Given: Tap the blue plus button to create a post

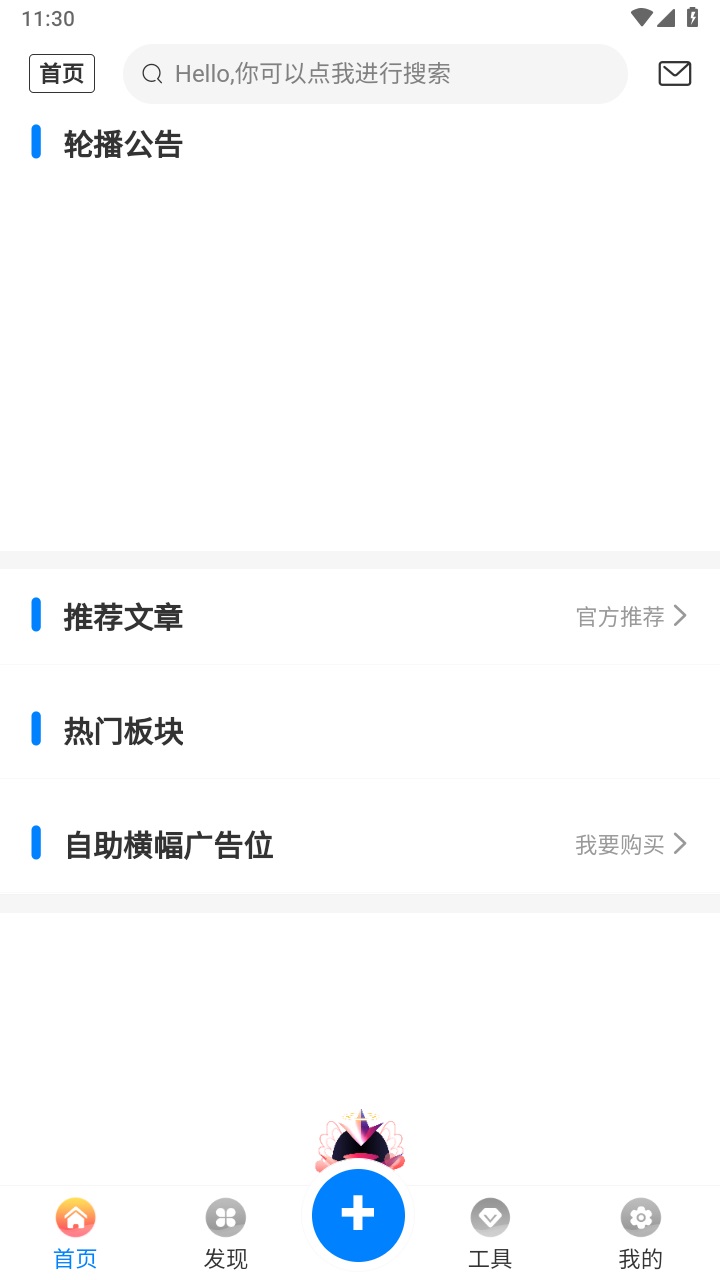Looking at the screenshot, I should coord(358,1215).
